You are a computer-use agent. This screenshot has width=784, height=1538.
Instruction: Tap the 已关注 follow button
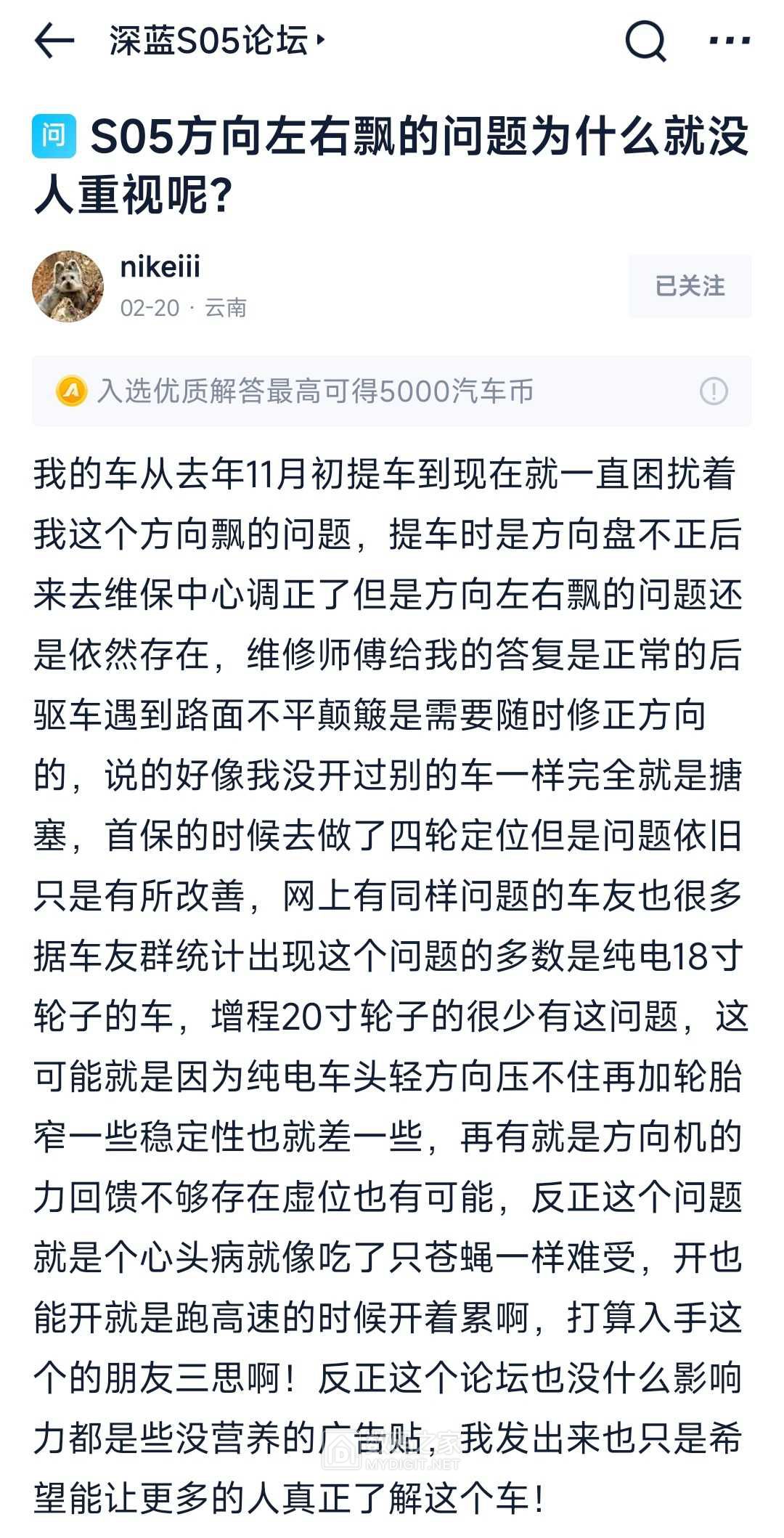tap(690, 286)
